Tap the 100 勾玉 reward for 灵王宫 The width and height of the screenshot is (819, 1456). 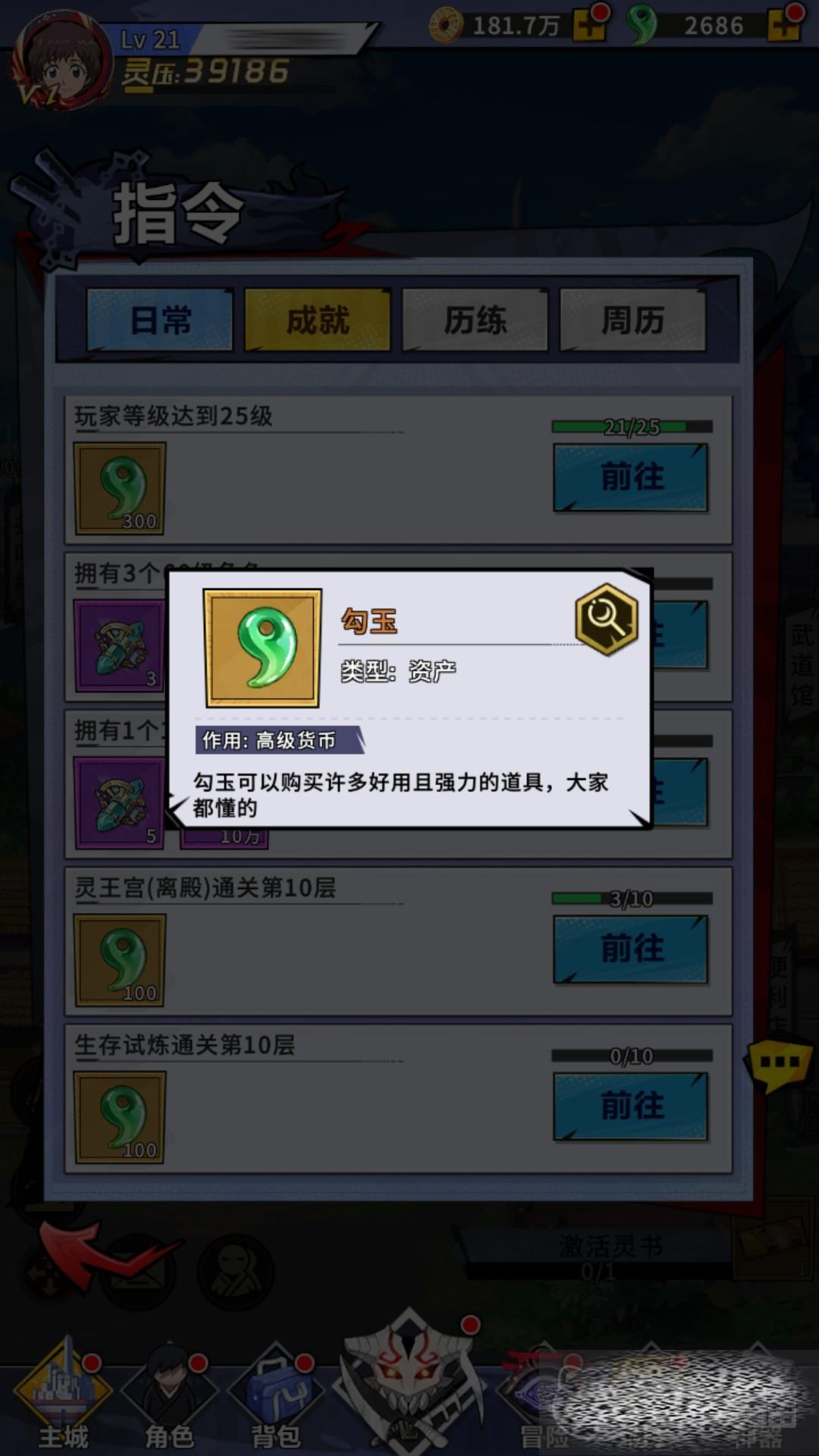click(x=120, y=960)
